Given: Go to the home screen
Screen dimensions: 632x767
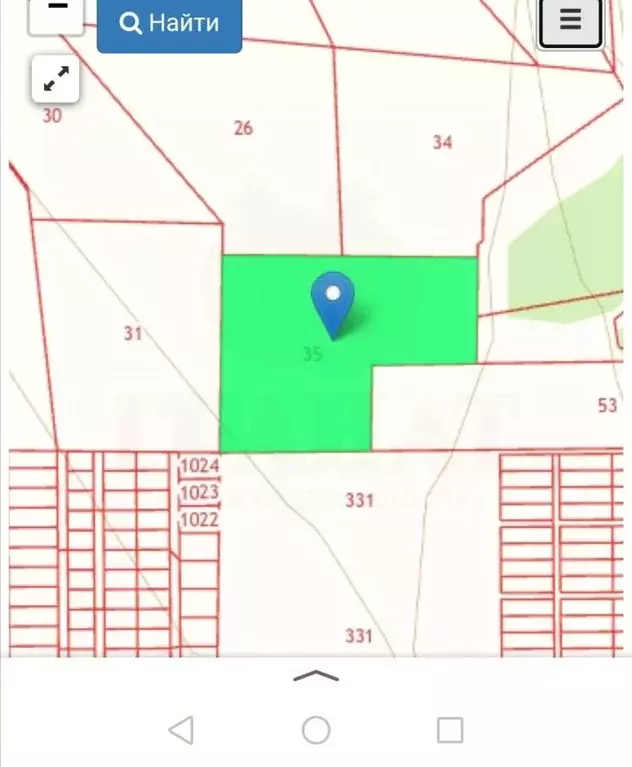Looking at the screenshot, I should pos(316,730).
